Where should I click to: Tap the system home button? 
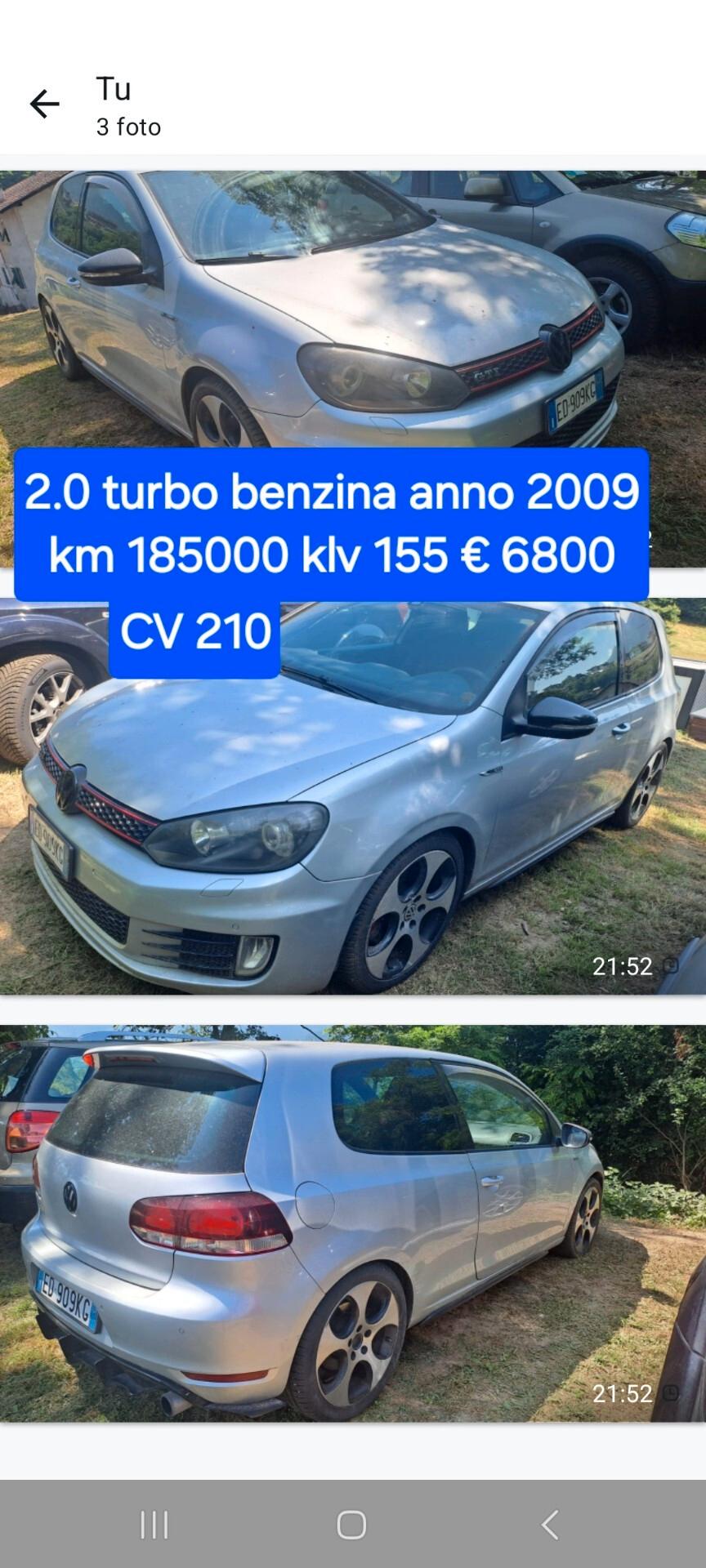pyautogui.click(x=351, y=1524)
